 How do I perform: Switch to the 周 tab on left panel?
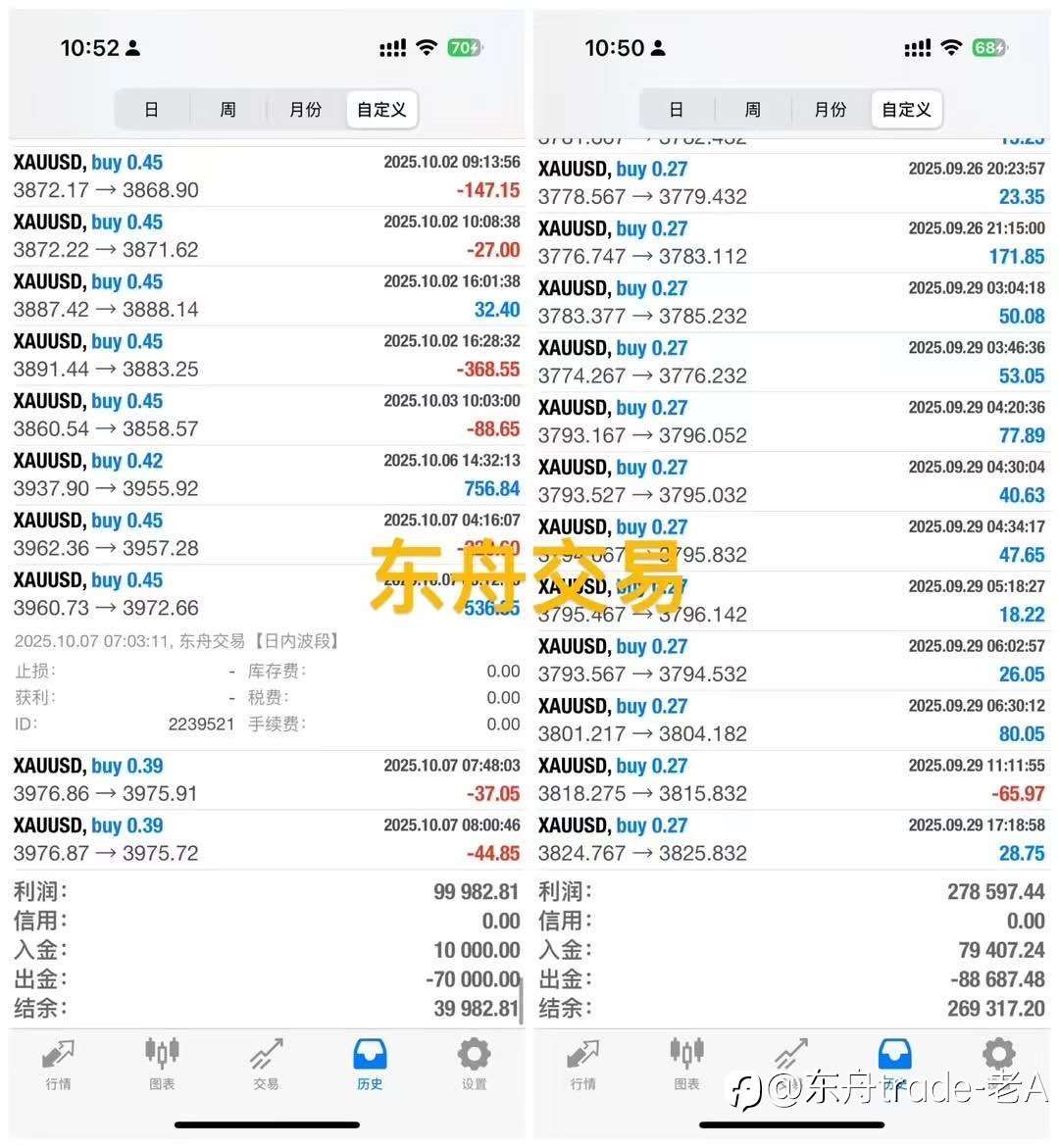pos(227,110)
